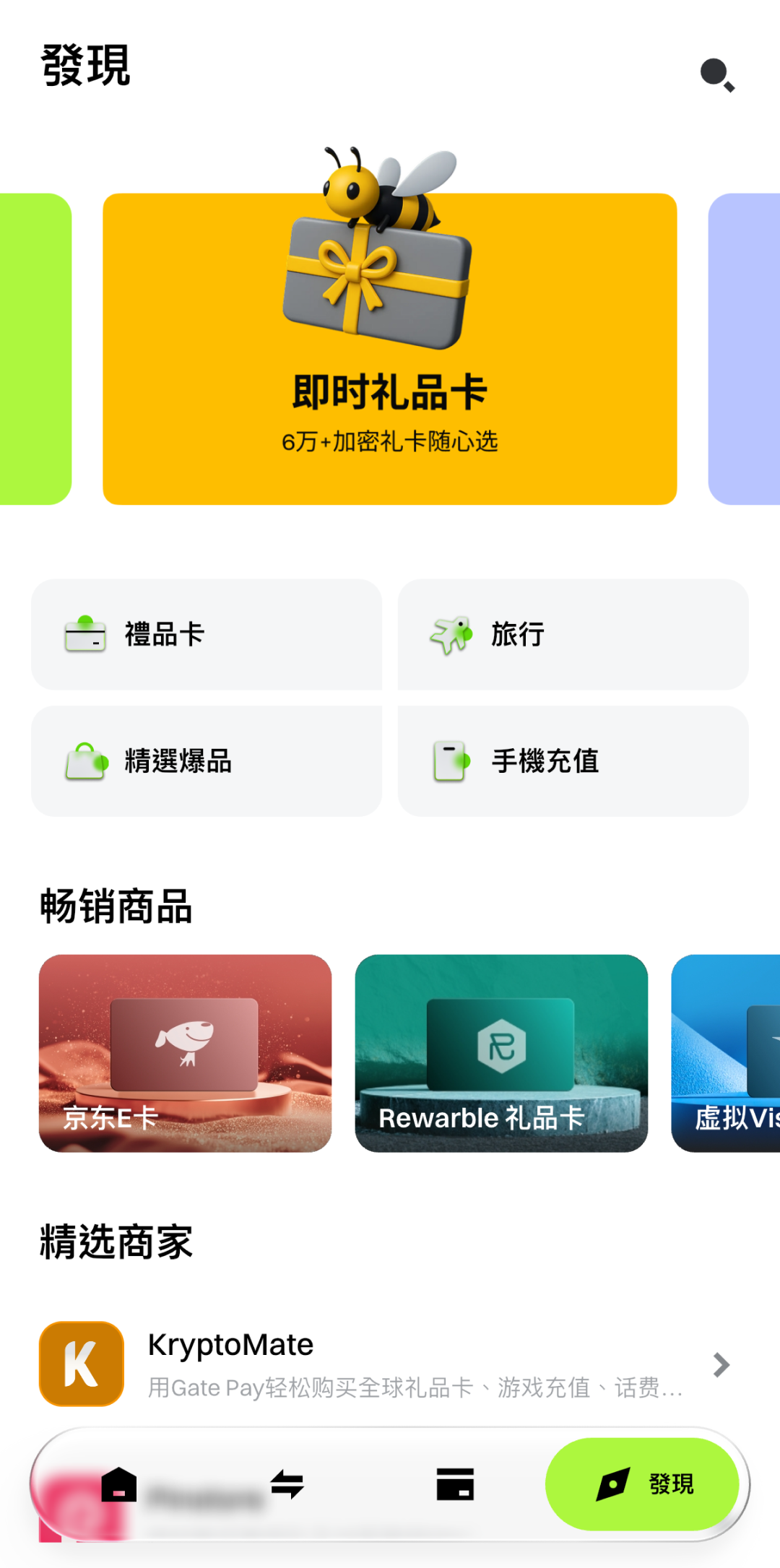Switch to the swap arrows tab
This screenshot has width=780, height=1568.
tap(287, 1485)
